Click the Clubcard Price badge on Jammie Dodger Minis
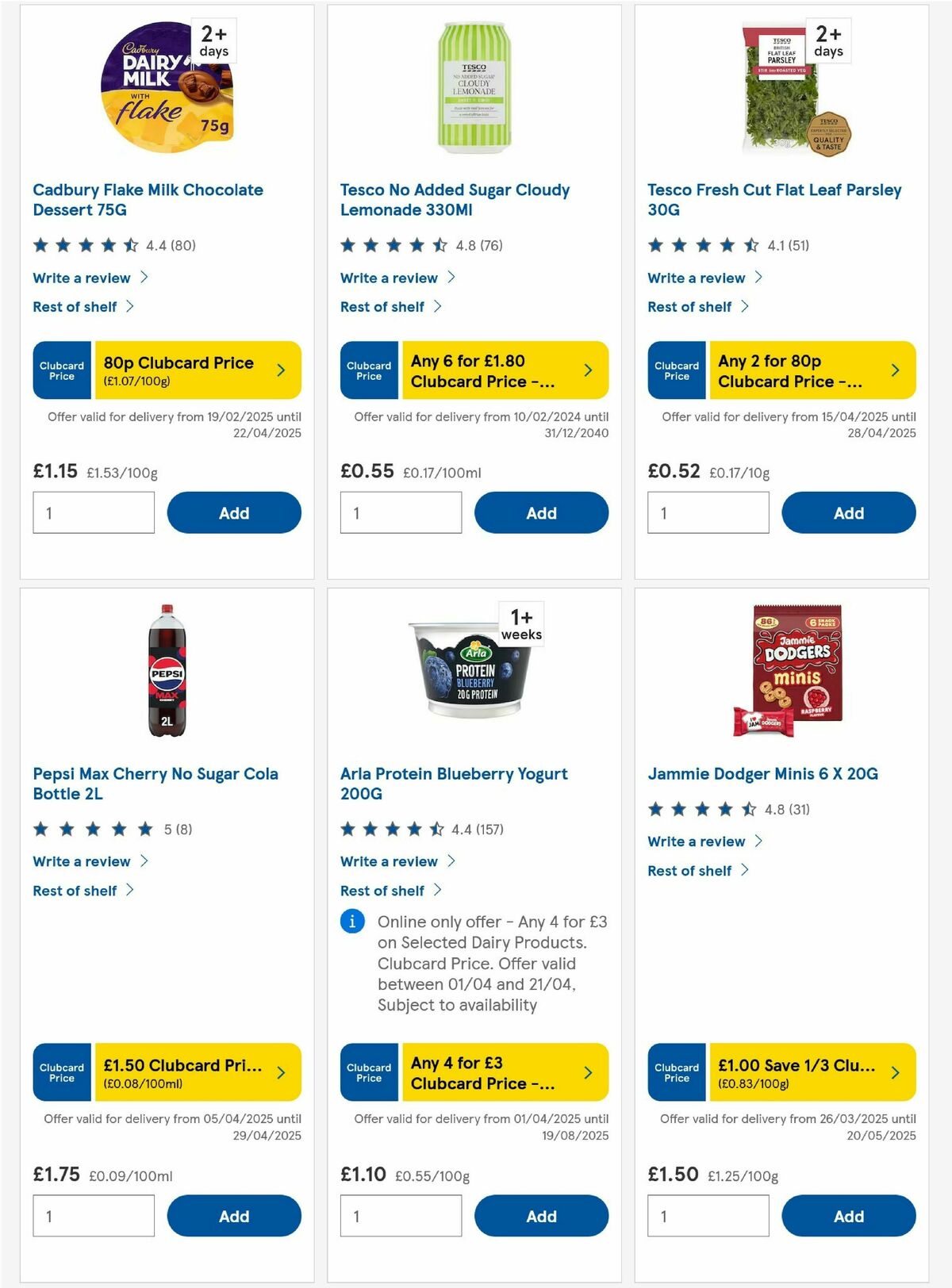The height and width of the screenshot is (1288, 952). 675,1072
